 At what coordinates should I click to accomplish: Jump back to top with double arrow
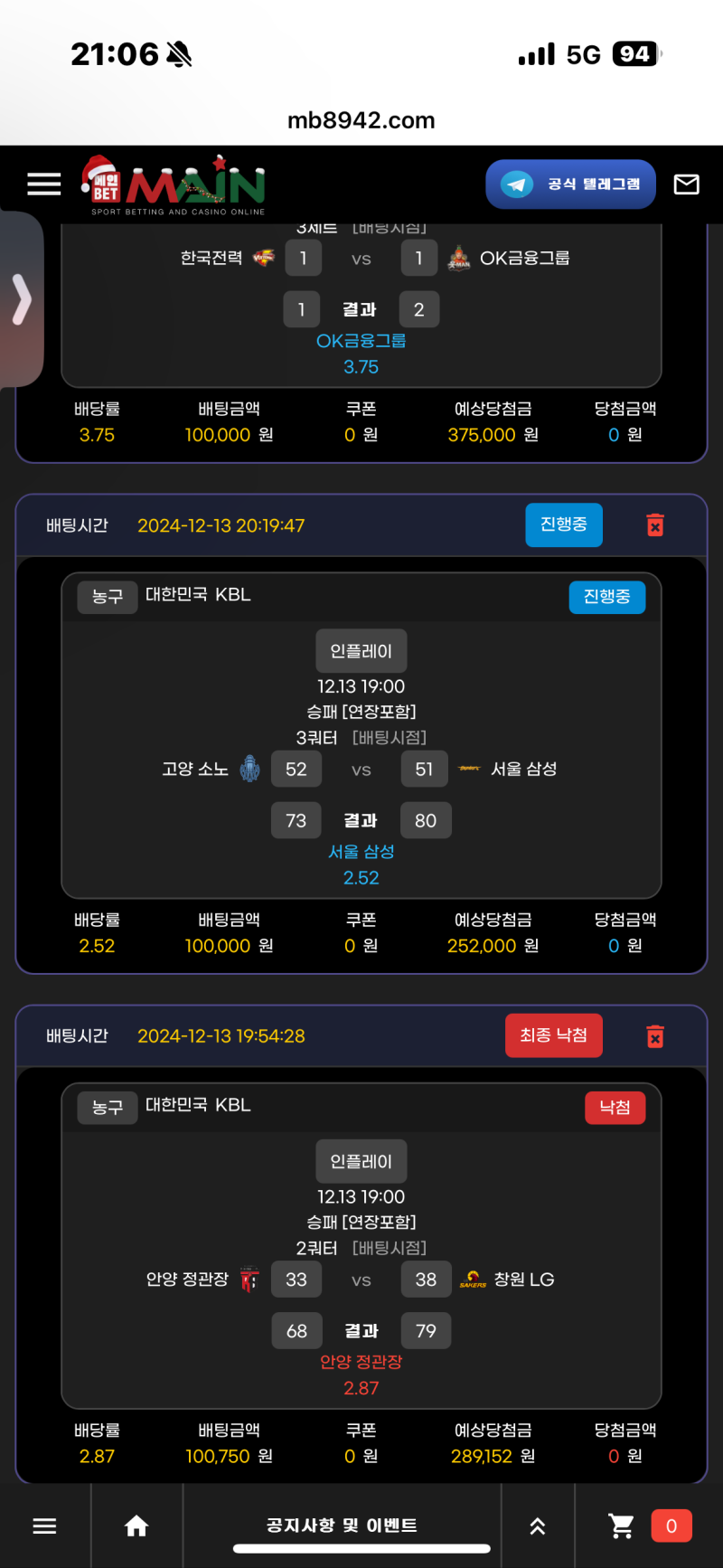click(x=537, y=1526)
